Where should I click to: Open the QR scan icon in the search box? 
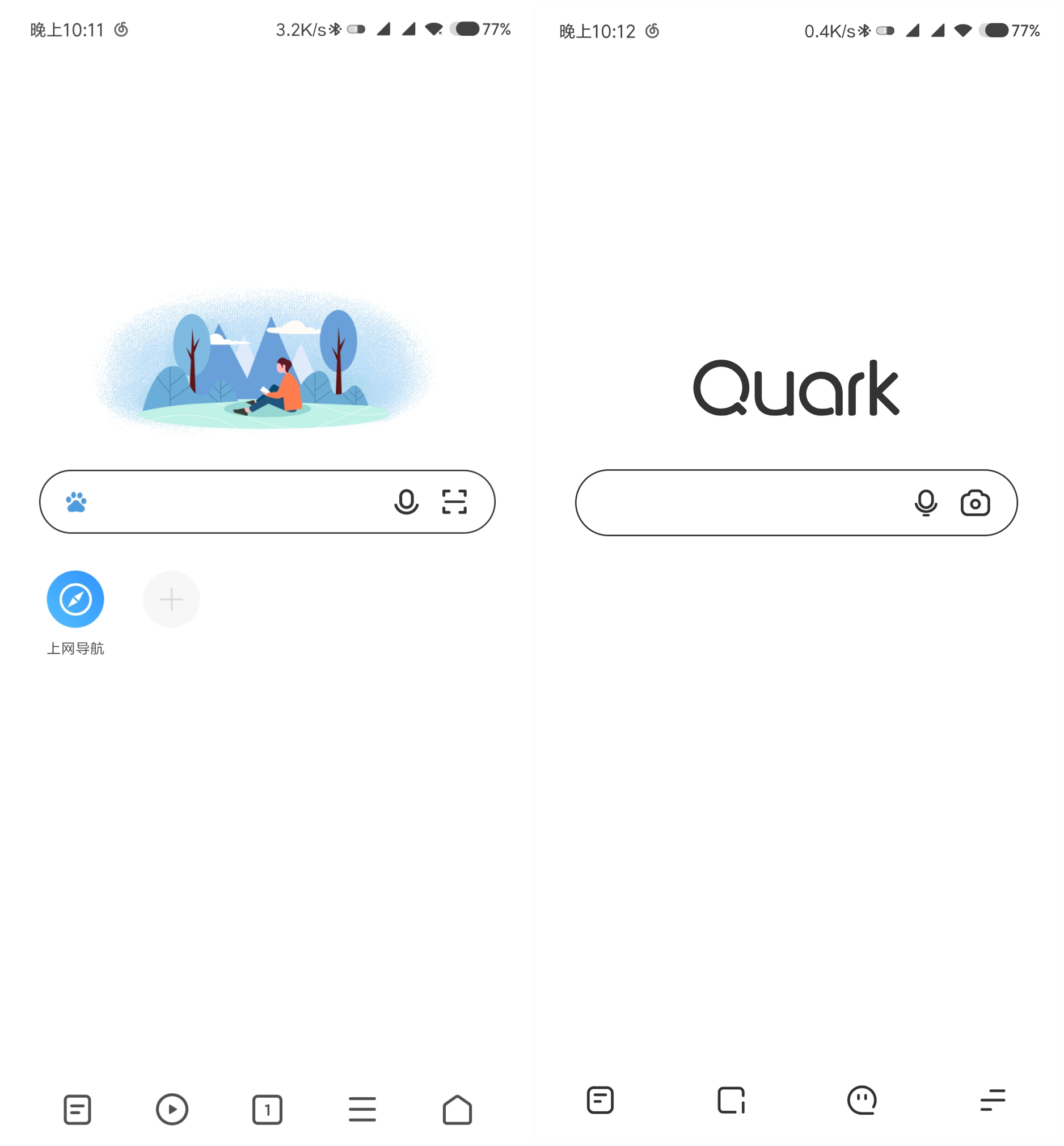click(x=454, y=502)
